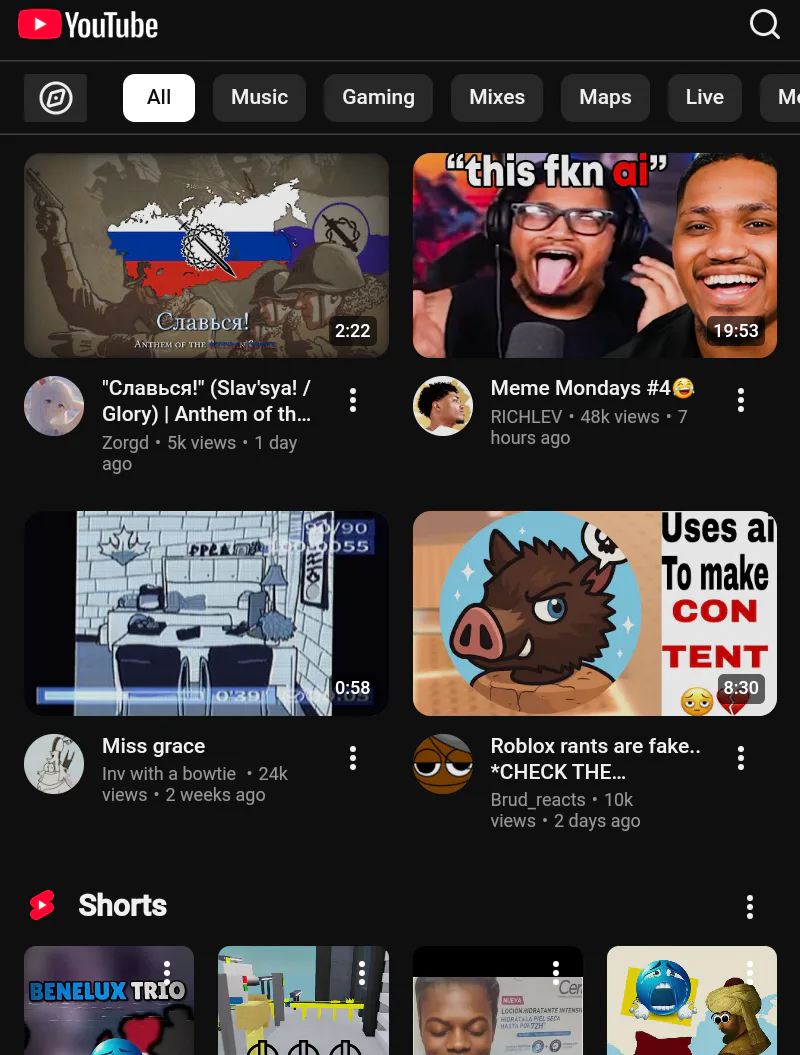Viewport: 800px width, 1055px height.
Task: Go to YouTube home via logo
Action: 88,25
